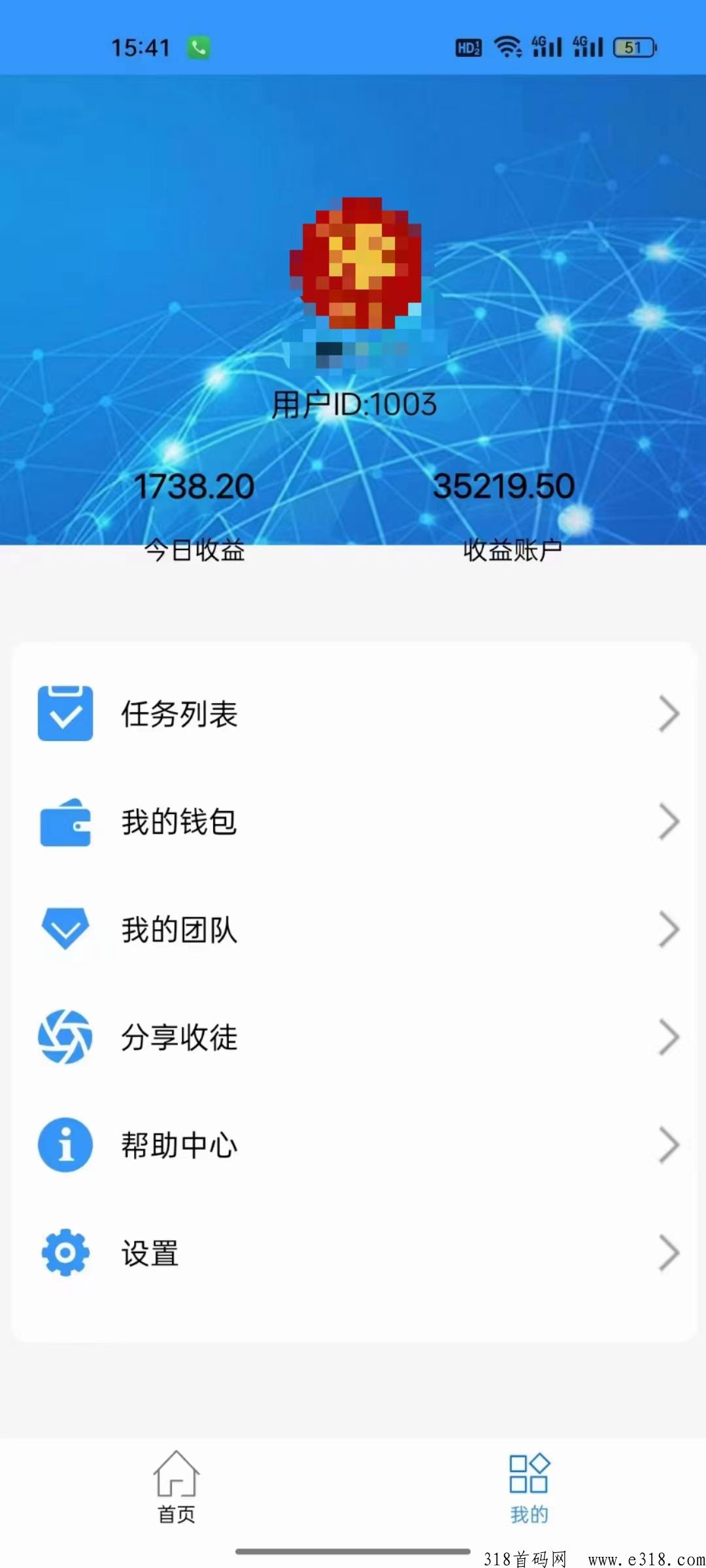Screen dimensions: 706x1568
Task: Tap the pixelated profile avatar
Action: 356,263
